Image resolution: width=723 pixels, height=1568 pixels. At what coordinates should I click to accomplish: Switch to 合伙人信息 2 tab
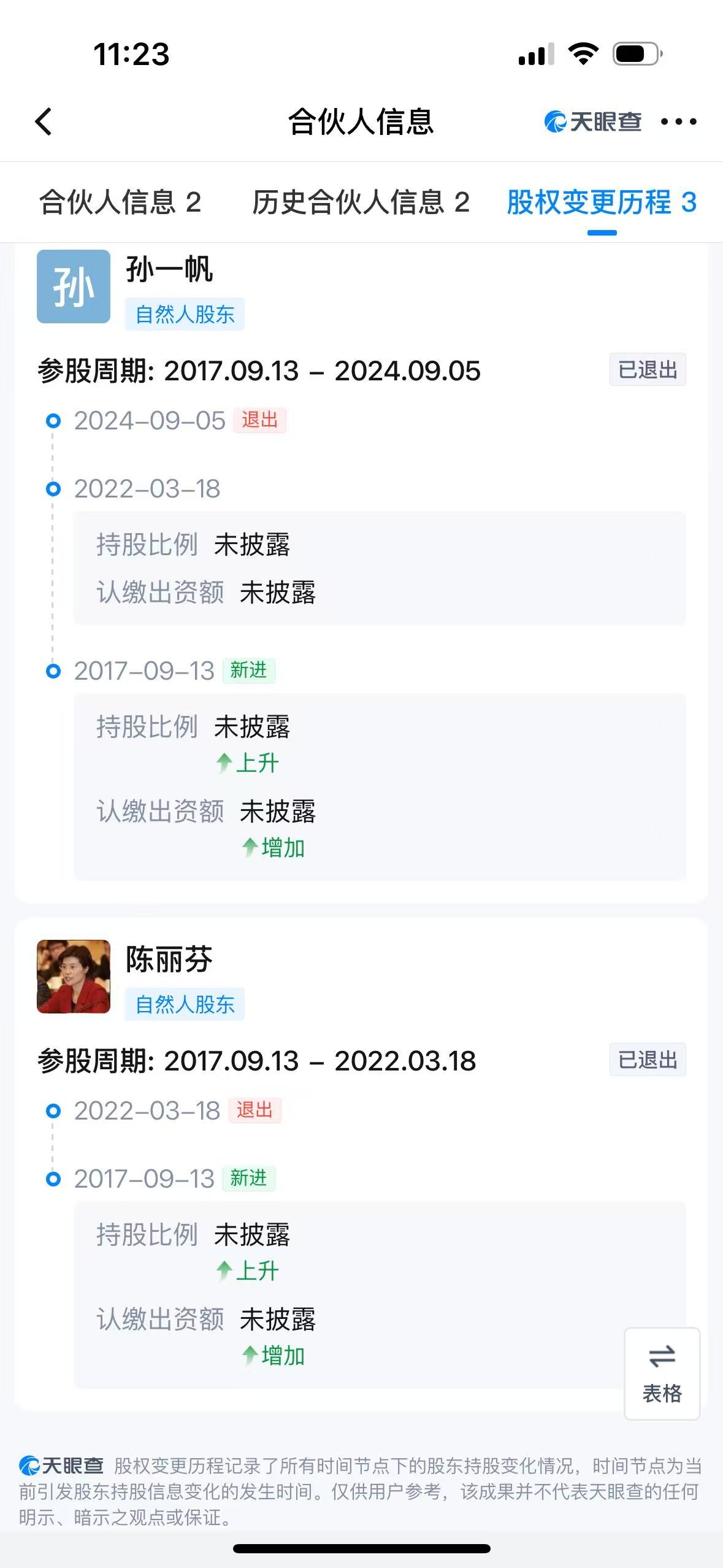click(x=120, y=202)
